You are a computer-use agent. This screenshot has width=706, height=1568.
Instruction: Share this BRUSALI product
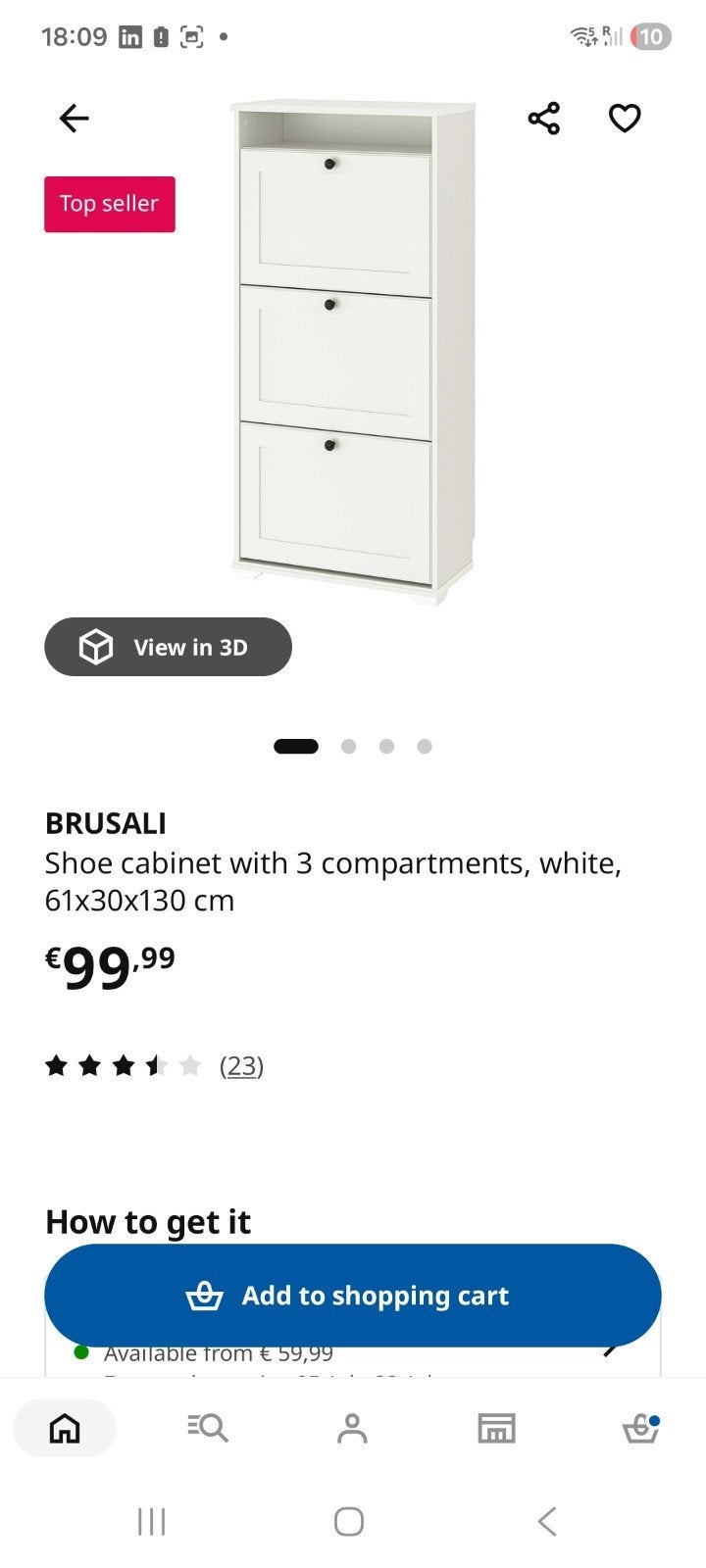[x=544, y=119]
